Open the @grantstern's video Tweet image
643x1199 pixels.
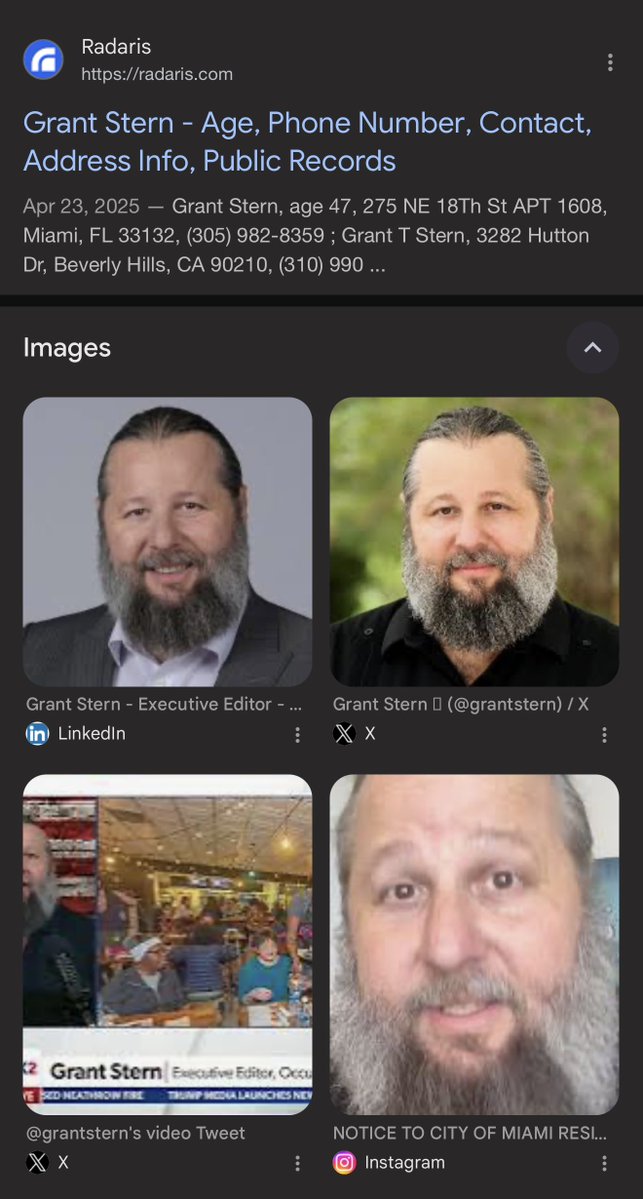[167, 943]
